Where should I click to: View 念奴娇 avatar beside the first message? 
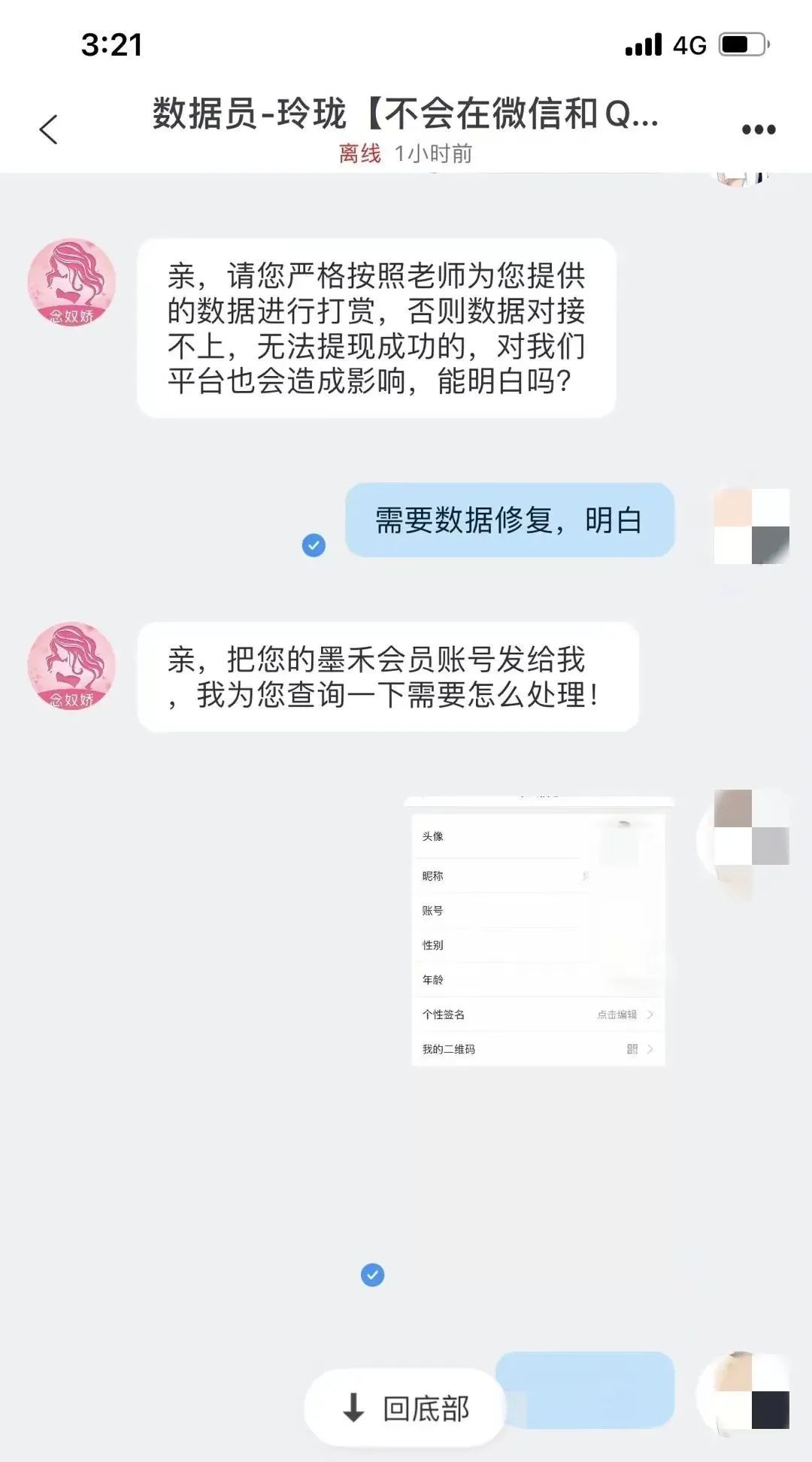tap(71, 283)
